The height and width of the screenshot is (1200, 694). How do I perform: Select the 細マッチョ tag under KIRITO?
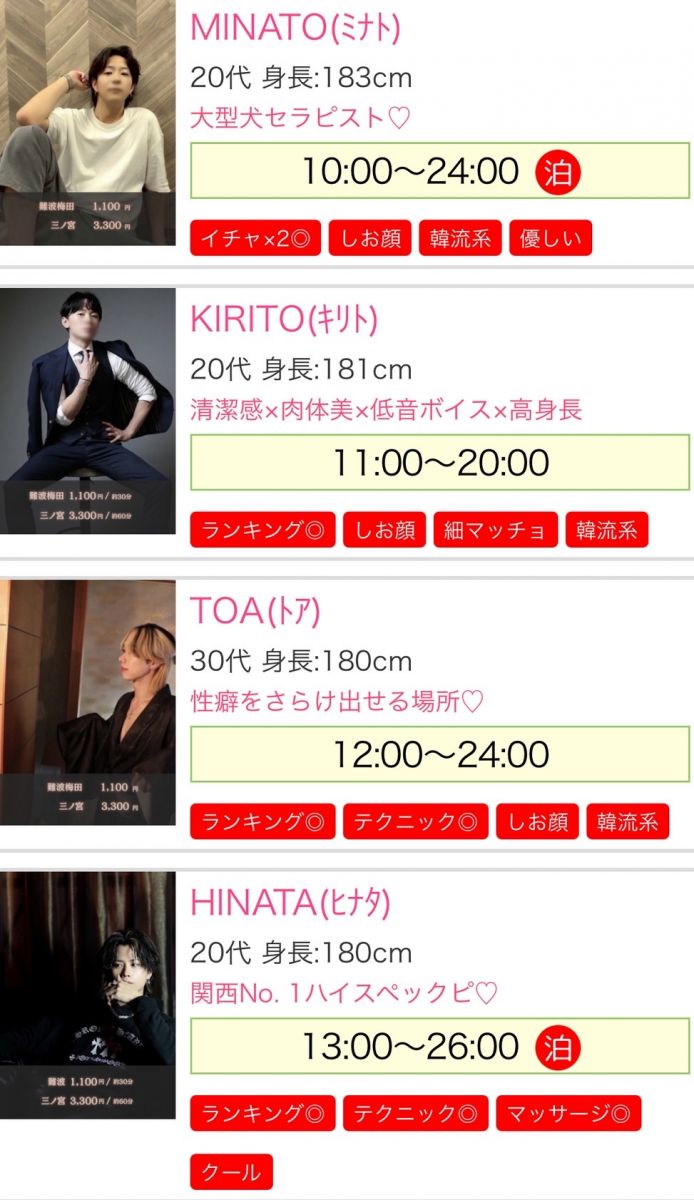point(496,530)
